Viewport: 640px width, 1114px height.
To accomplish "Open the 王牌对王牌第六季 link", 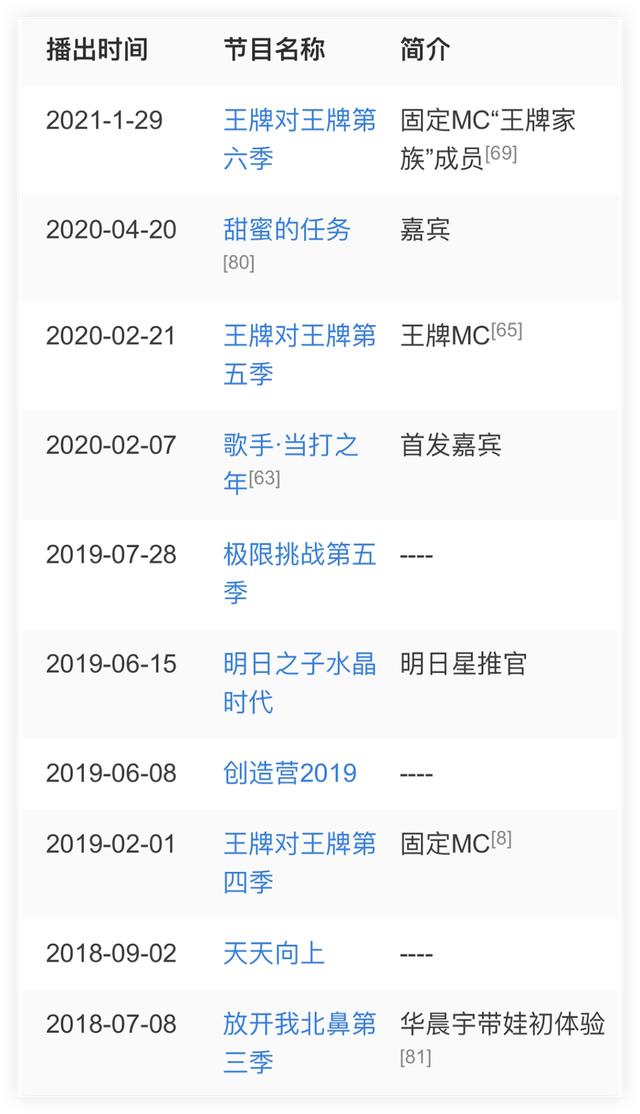I will click(299, 139).
